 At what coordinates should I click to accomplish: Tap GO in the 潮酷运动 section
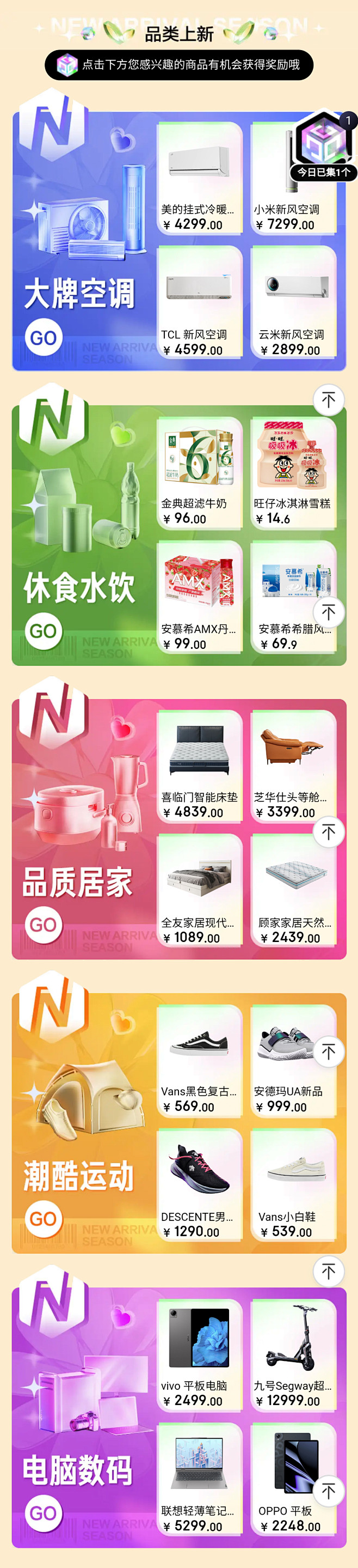point(43,1219)
